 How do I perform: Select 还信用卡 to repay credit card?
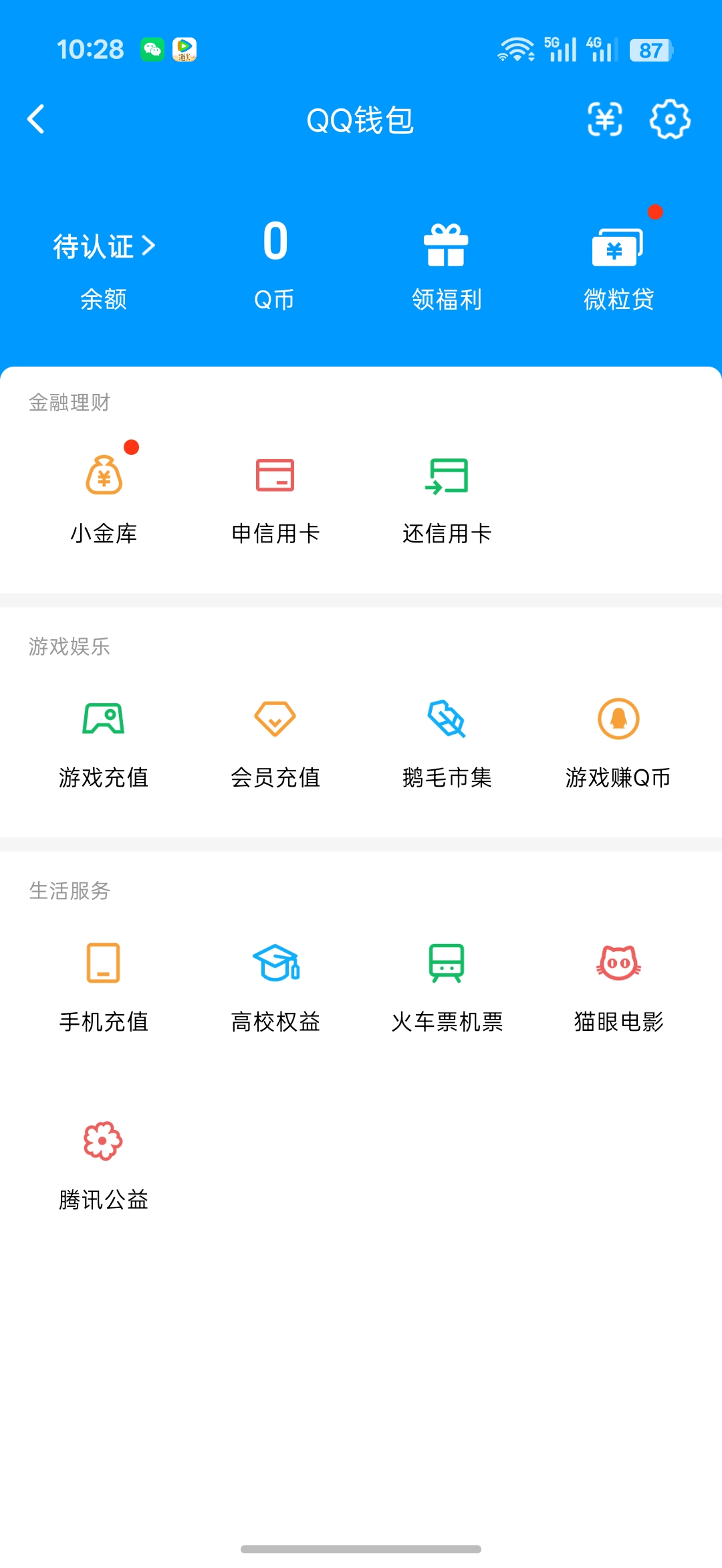click(447, 500)
